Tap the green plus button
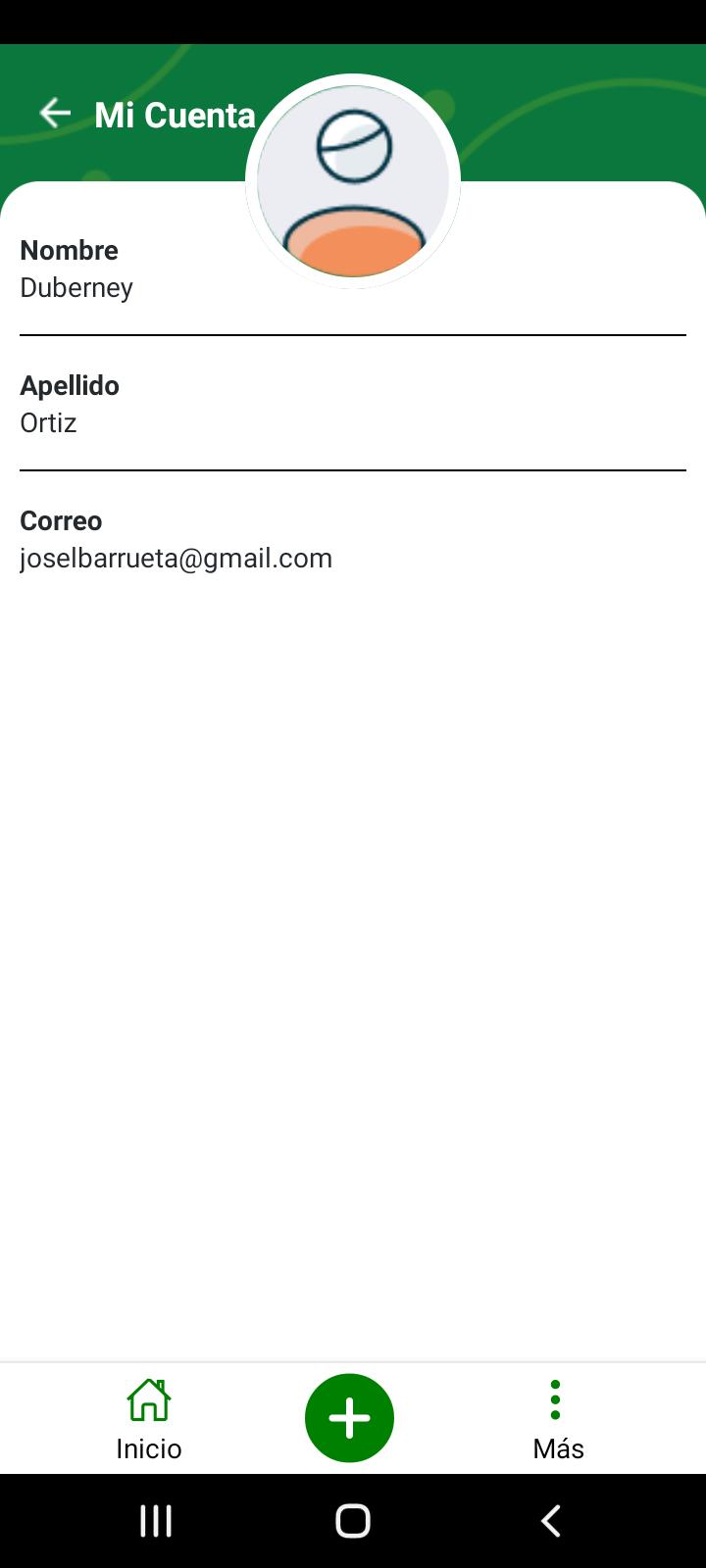This screenshot has height=1568, width=706. click(350, 1418)
